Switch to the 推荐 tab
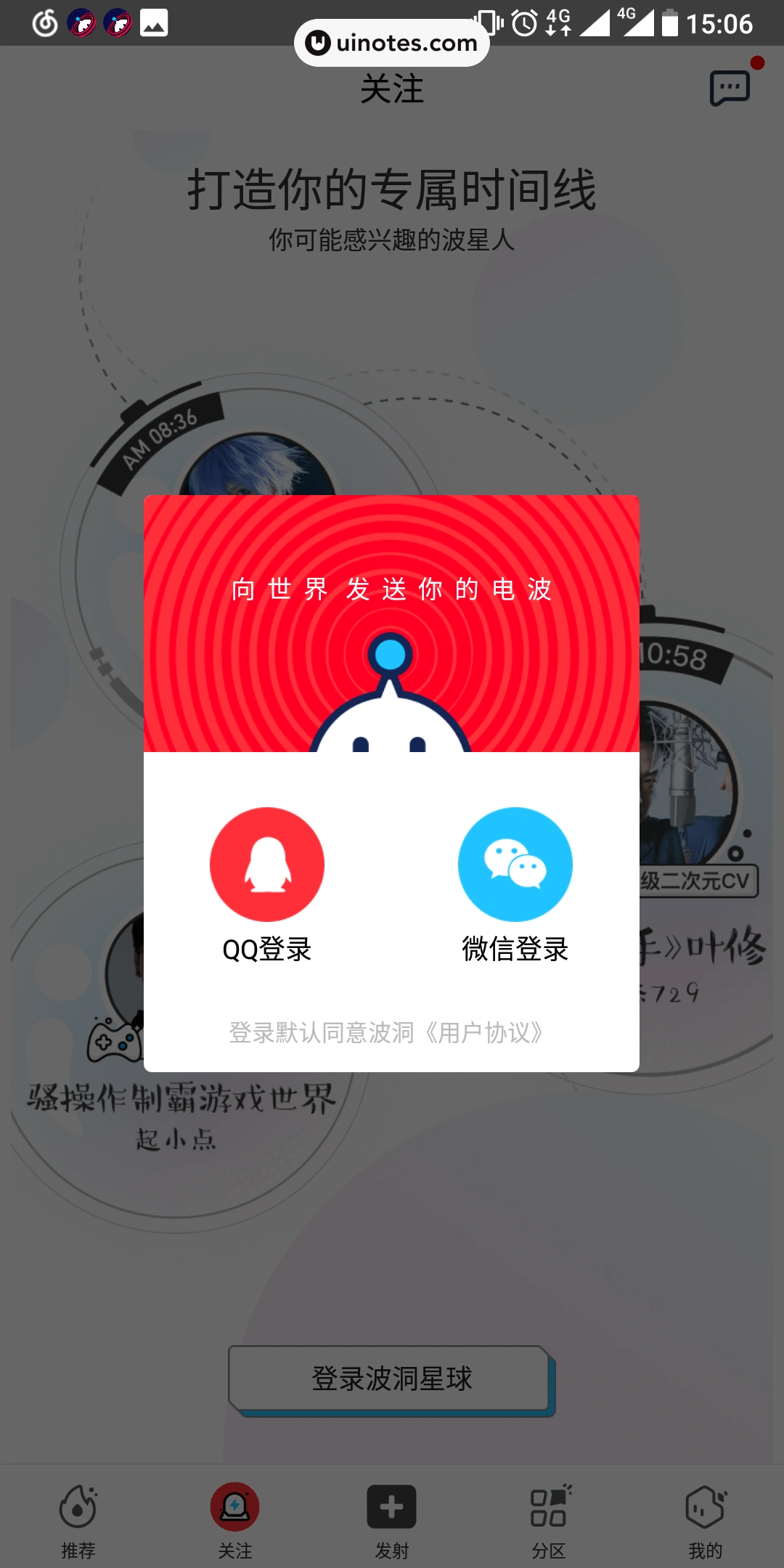Viewport: 784px width, 1568px height. pyautogui.click(x=78, y=1521)
